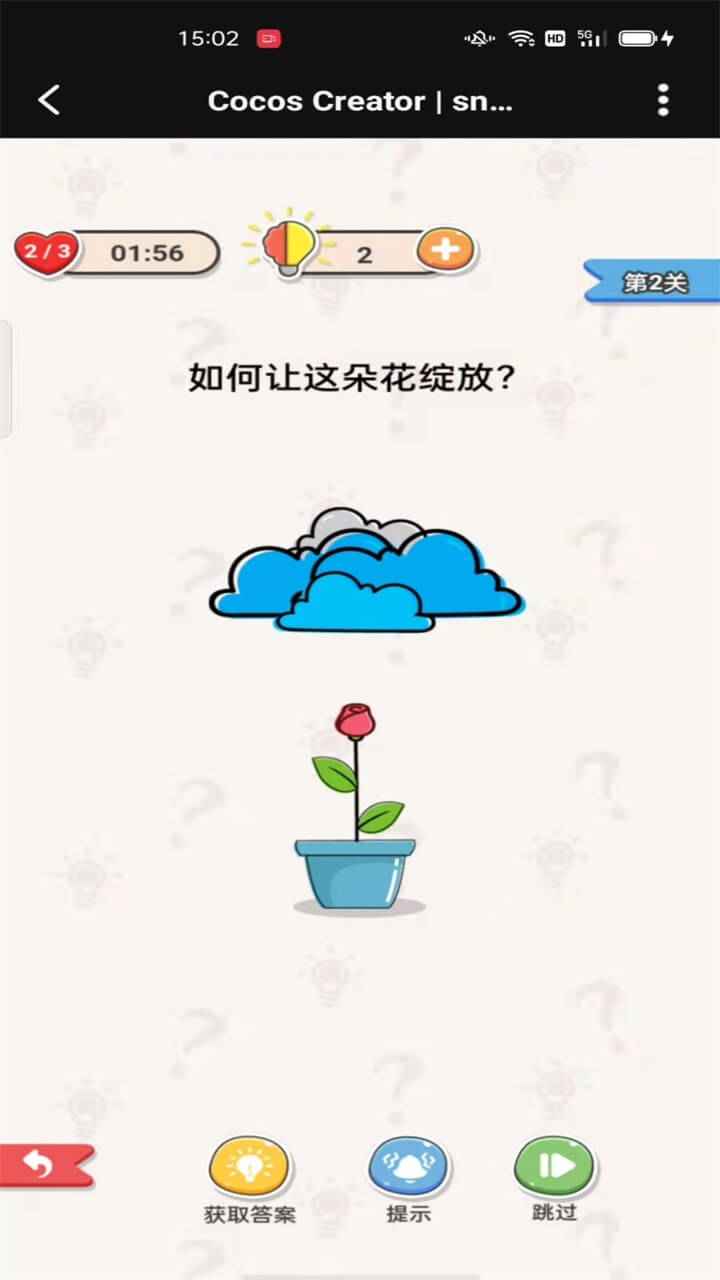
Task: Open the three-dot overflow menu
Action: click(x=662, y=100)
